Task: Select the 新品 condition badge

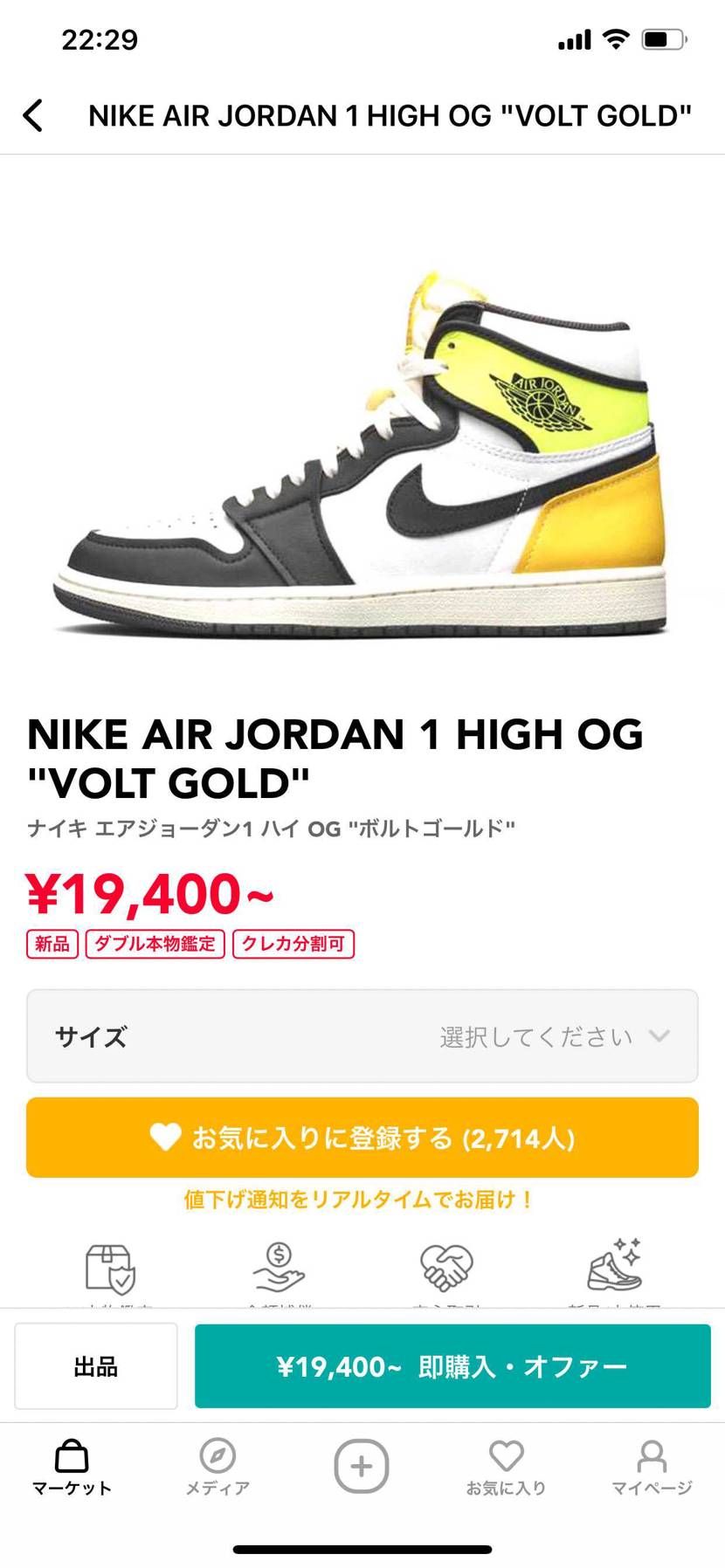Action: [x=52, y=944]
